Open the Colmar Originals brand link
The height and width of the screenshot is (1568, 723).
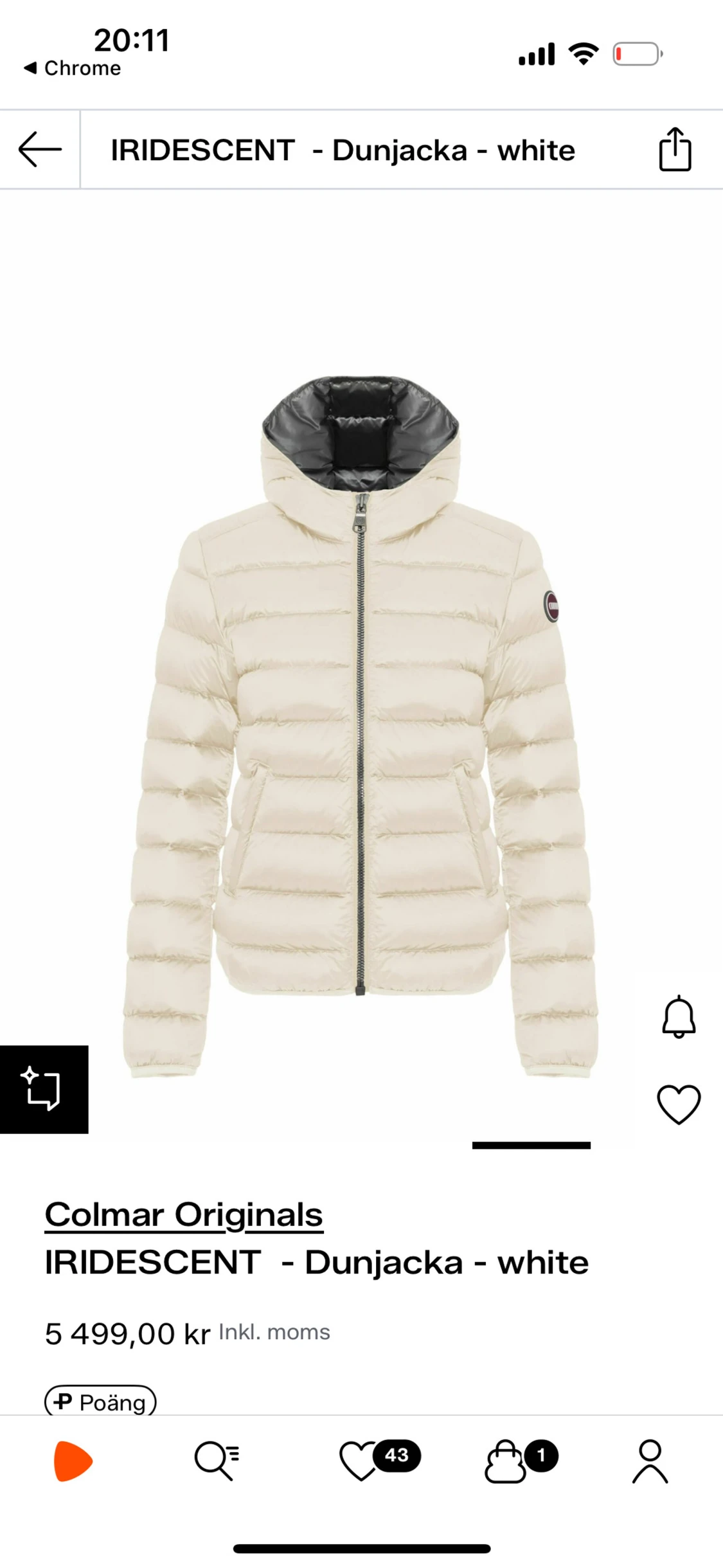[x=184, y=1214]
